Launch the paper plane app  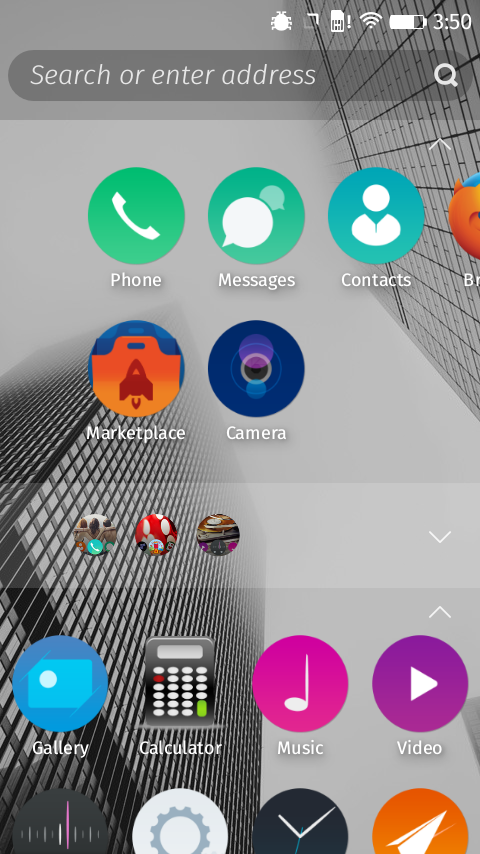click(420, 821)
